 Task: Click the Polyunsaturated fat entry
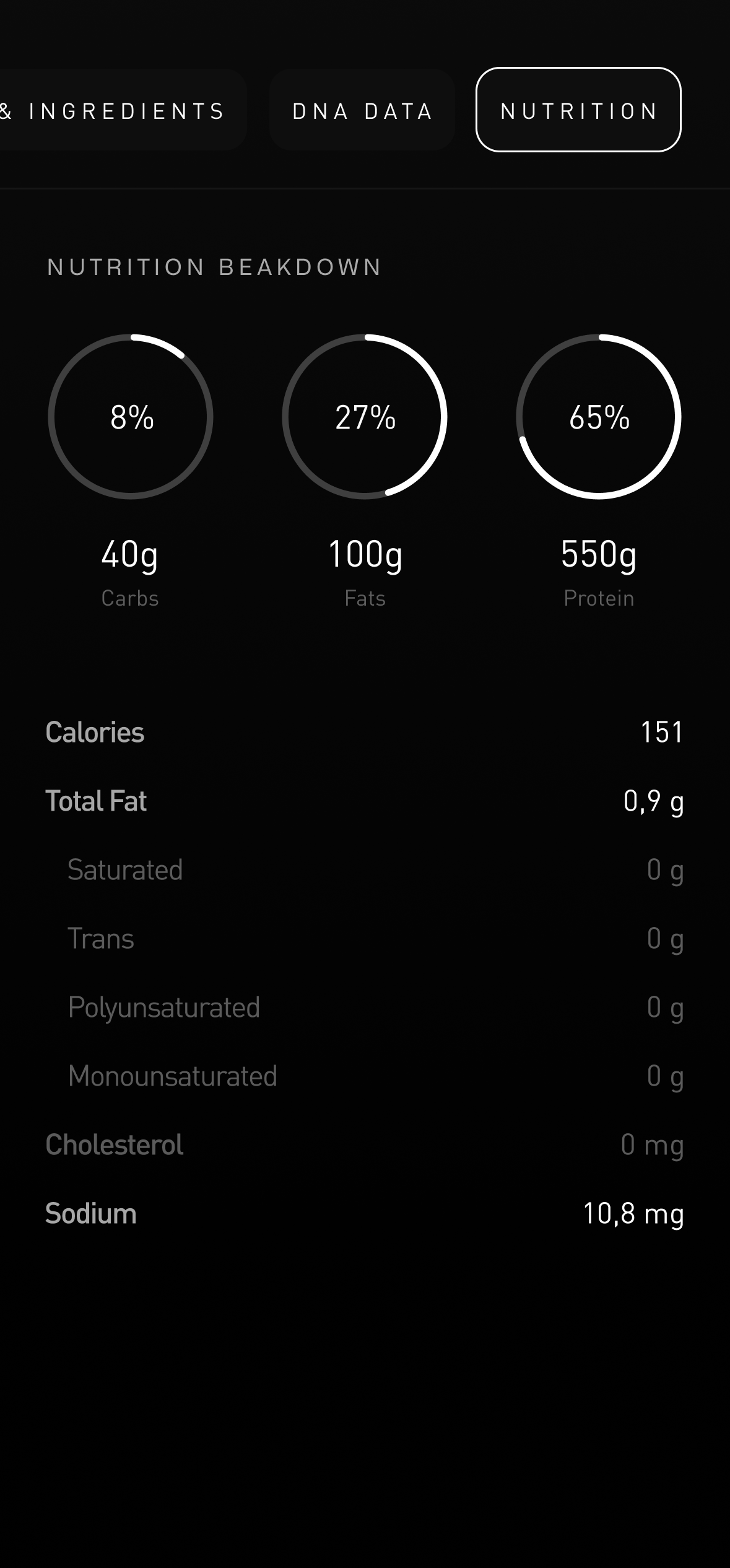coord(365,1007)
